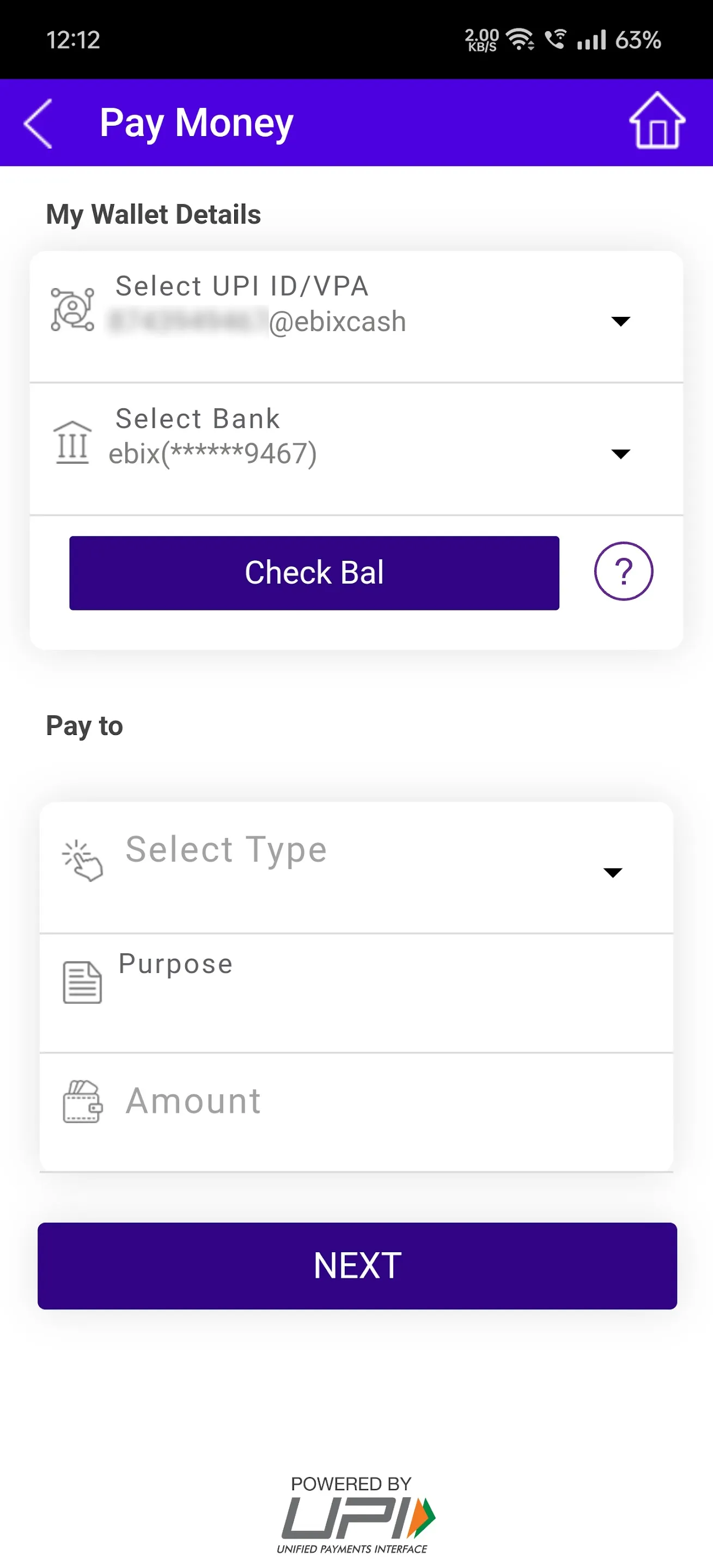
Task: Tap the back arrow in the header
Action: [x=38, y=123]
